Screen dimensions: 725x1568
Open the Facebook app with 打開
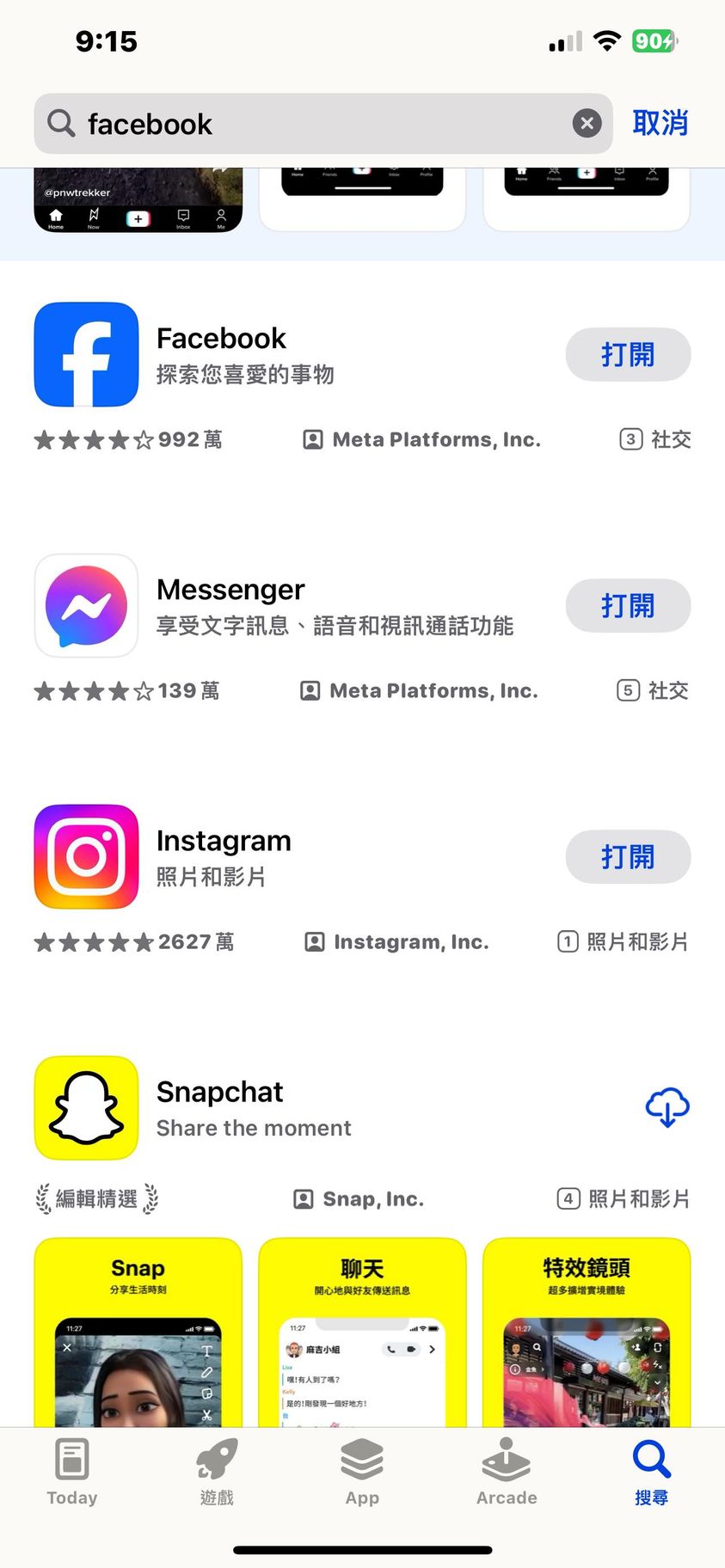point(628,354)
